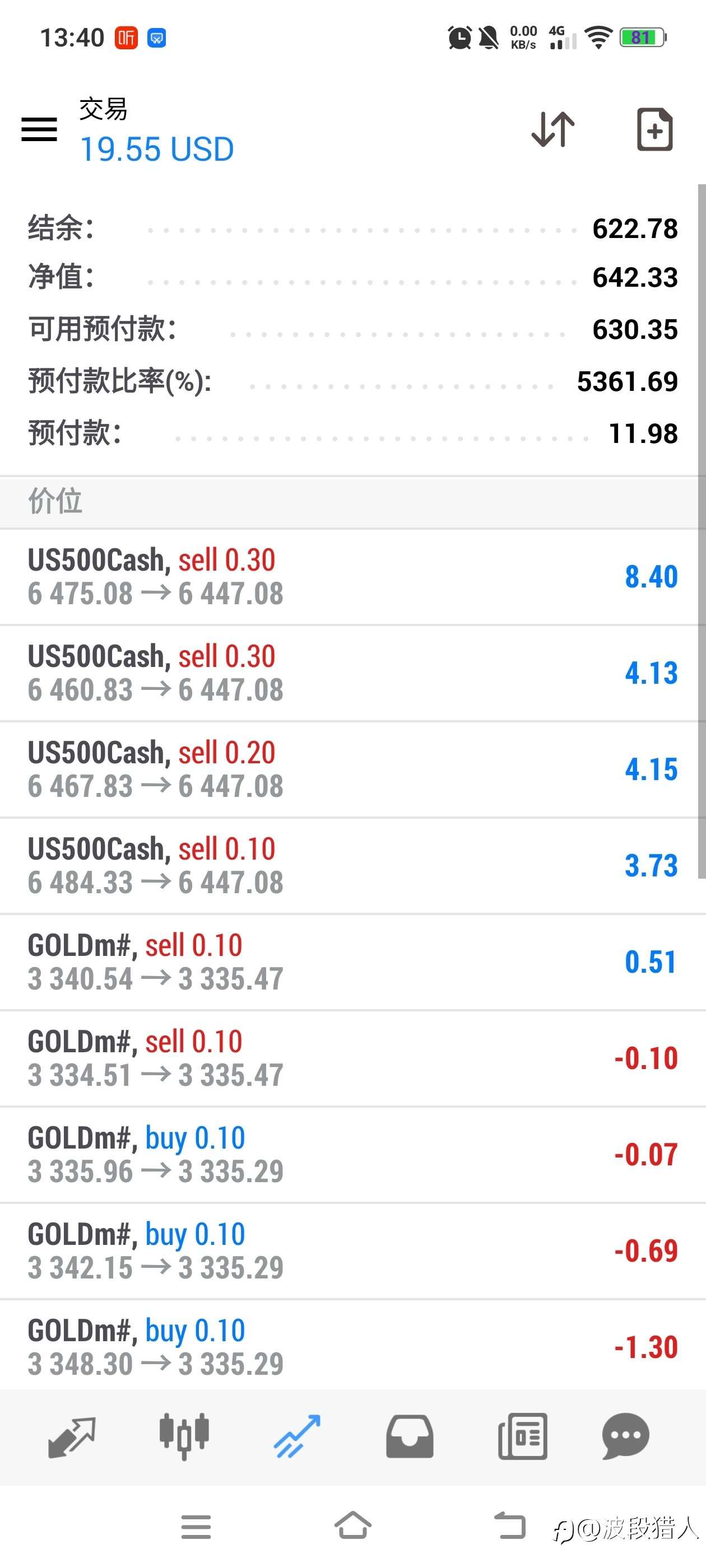This screenshot has height=1568, width=706.
Task: Open the hamburger navigation menu
Action: (x=39, y=129)
